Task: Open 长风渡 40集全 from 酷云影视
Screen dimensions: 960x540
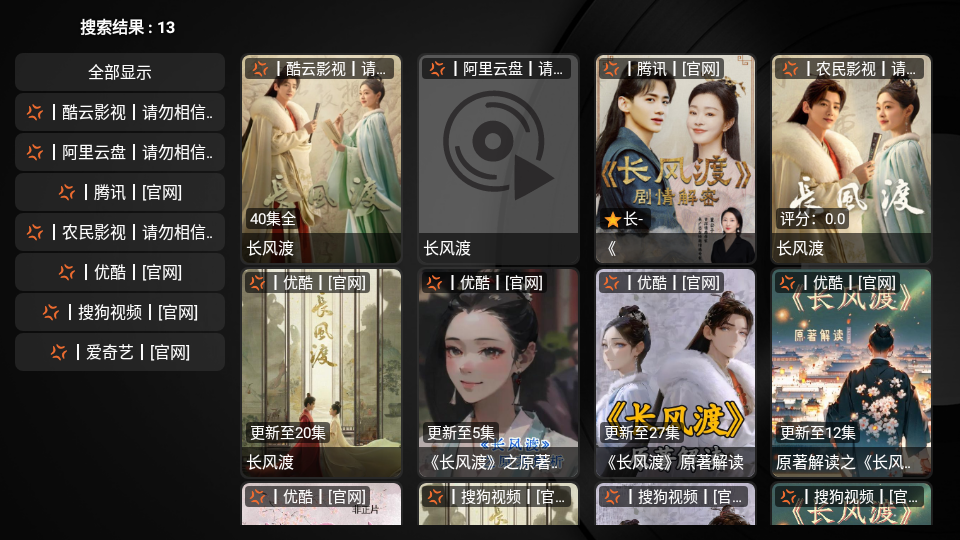Action: 321,158
